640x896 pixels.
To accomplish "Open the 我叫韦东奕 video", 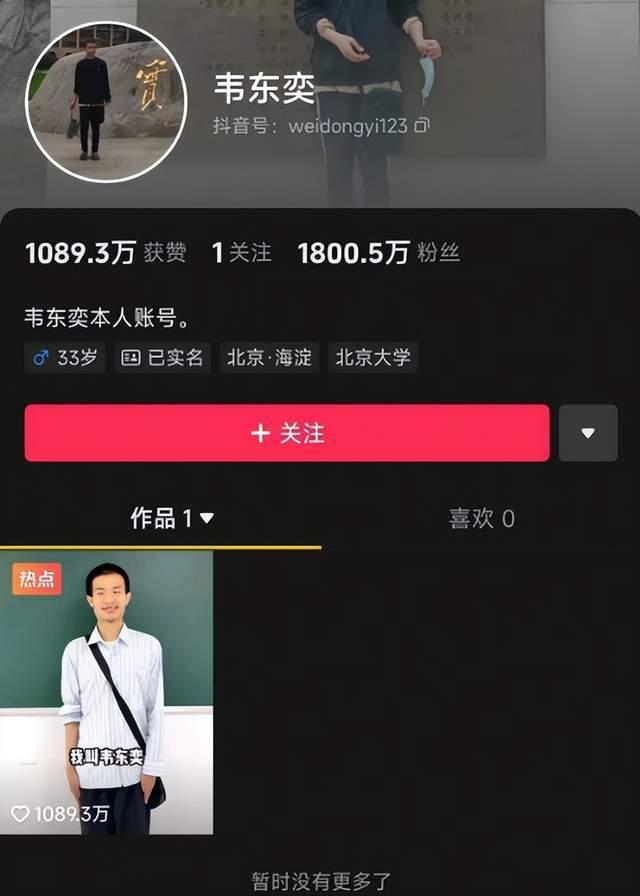I will point(106,692).
